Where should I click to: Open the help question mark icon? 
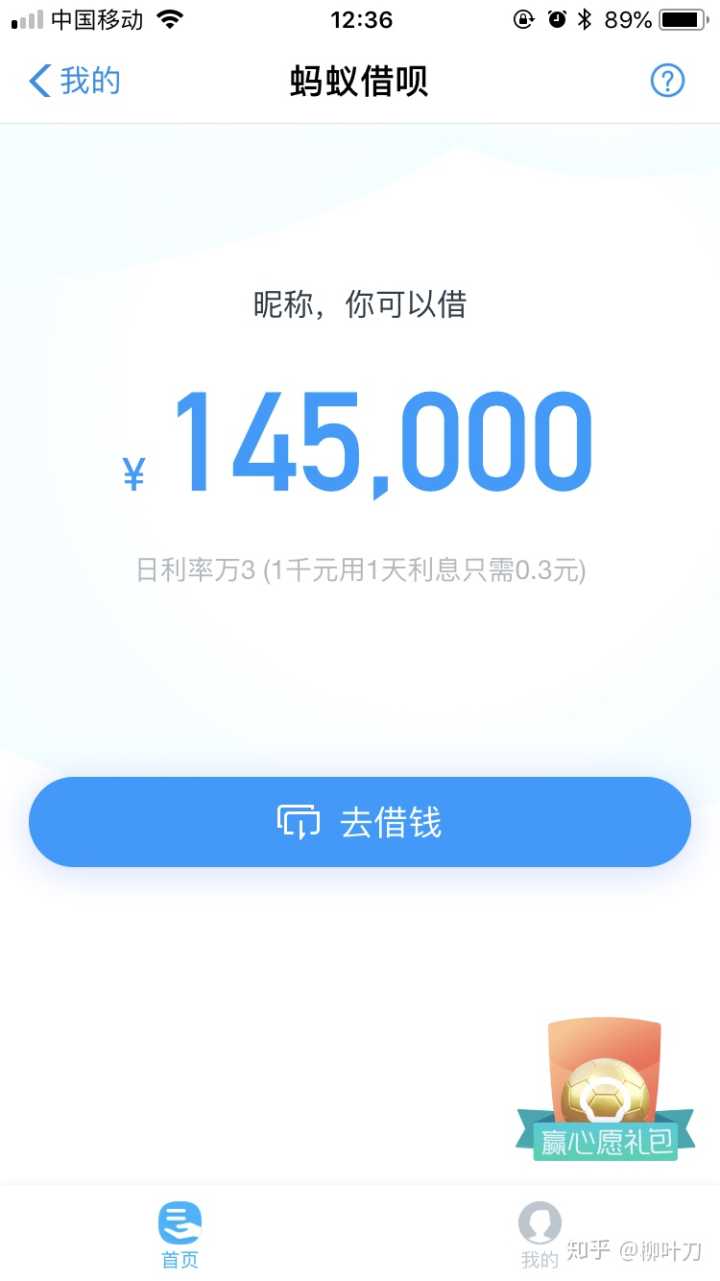tap(667, 81)
